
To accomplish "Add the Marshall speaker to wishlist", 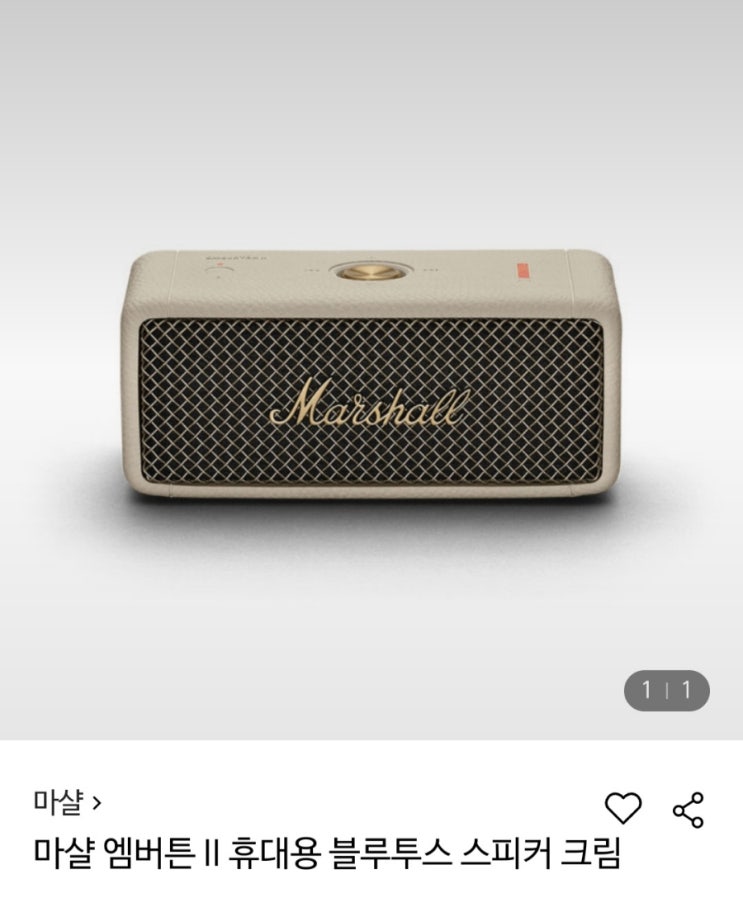I will 624,807.
